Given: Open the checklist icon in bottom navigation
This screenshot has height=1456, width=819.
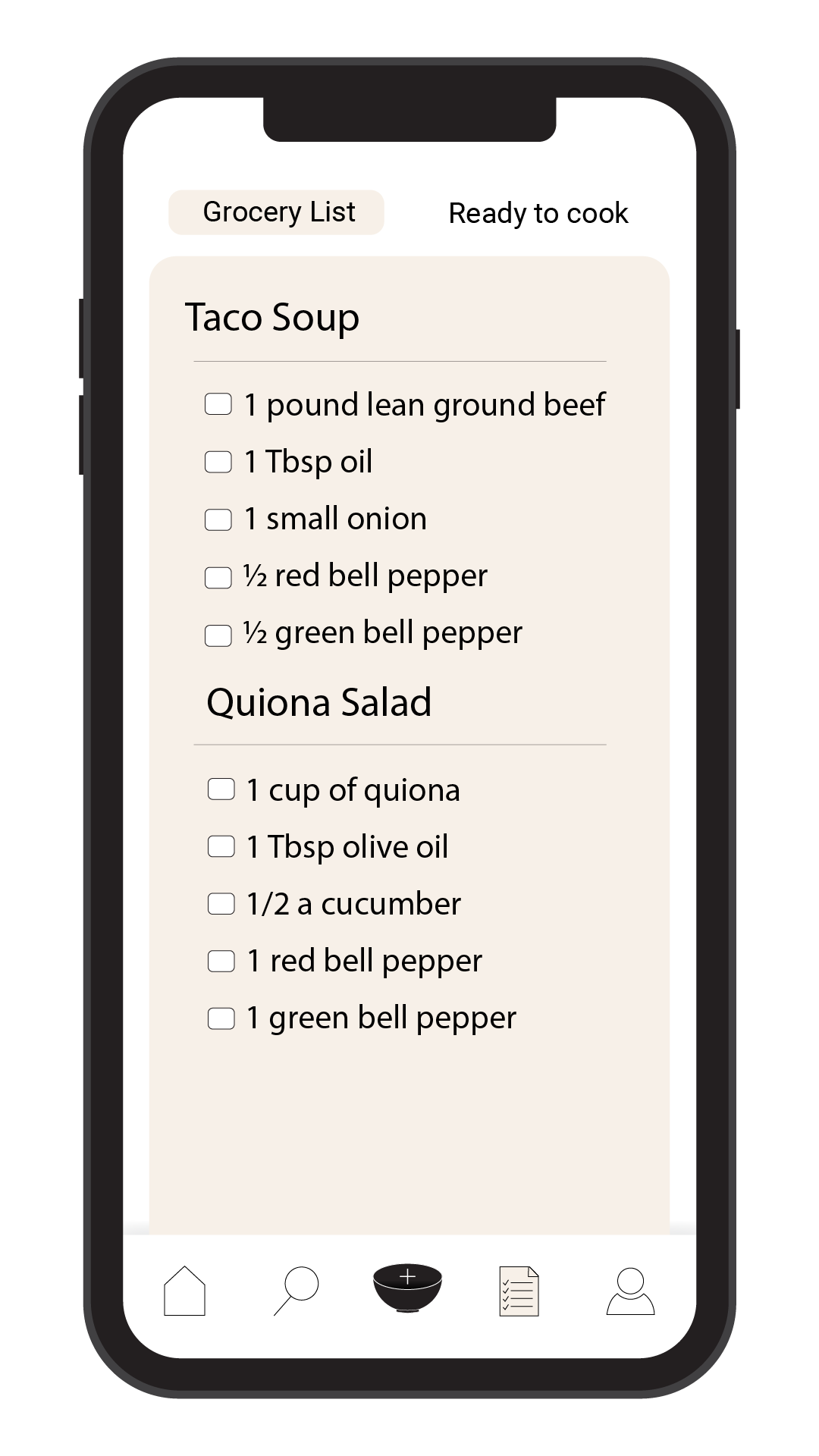Looking at the screenshot, I should tap(519, 1291).
